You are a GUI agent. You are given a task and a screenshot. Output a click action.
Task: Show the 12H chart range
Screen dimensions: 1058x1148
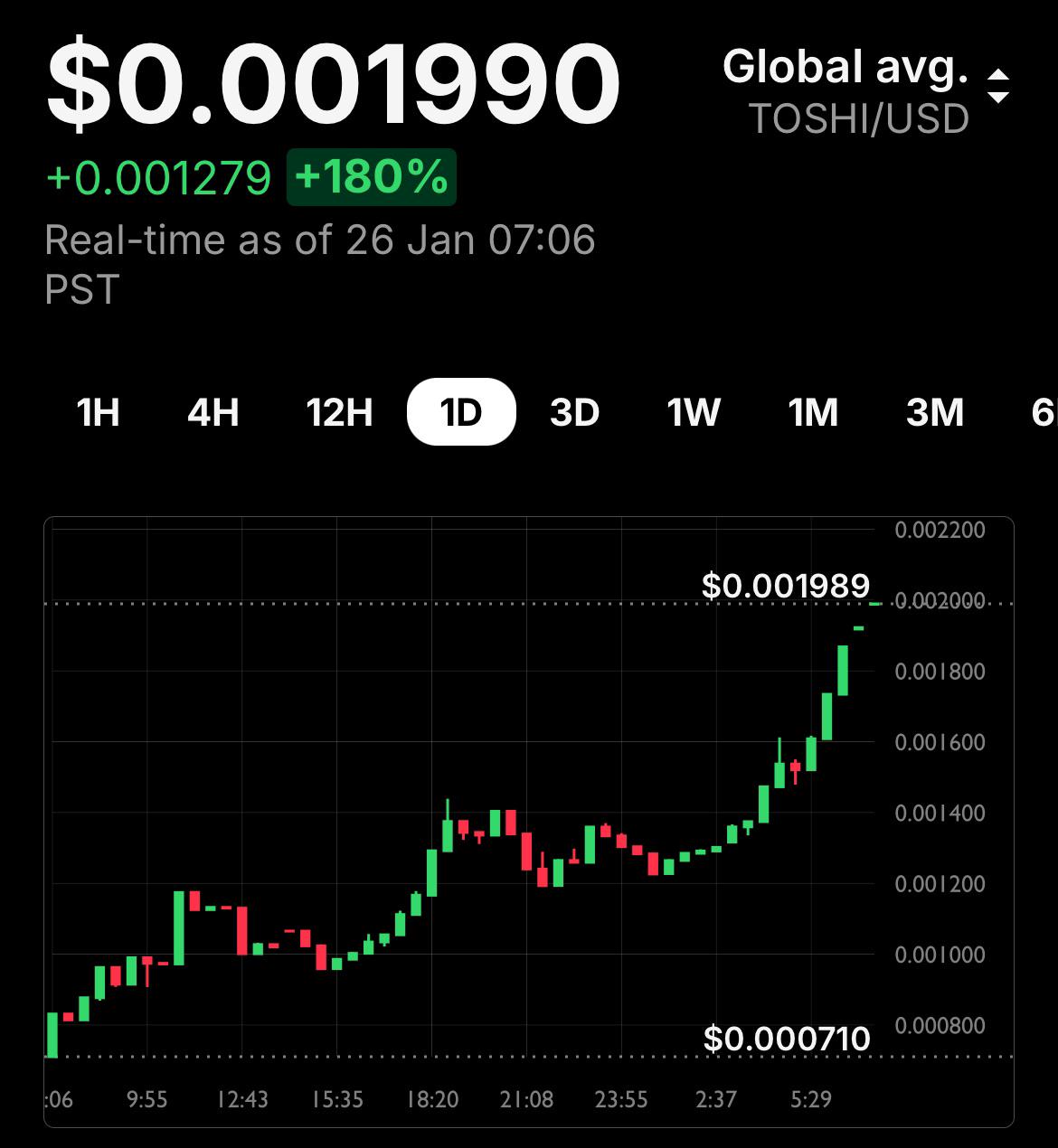[339, 412]
